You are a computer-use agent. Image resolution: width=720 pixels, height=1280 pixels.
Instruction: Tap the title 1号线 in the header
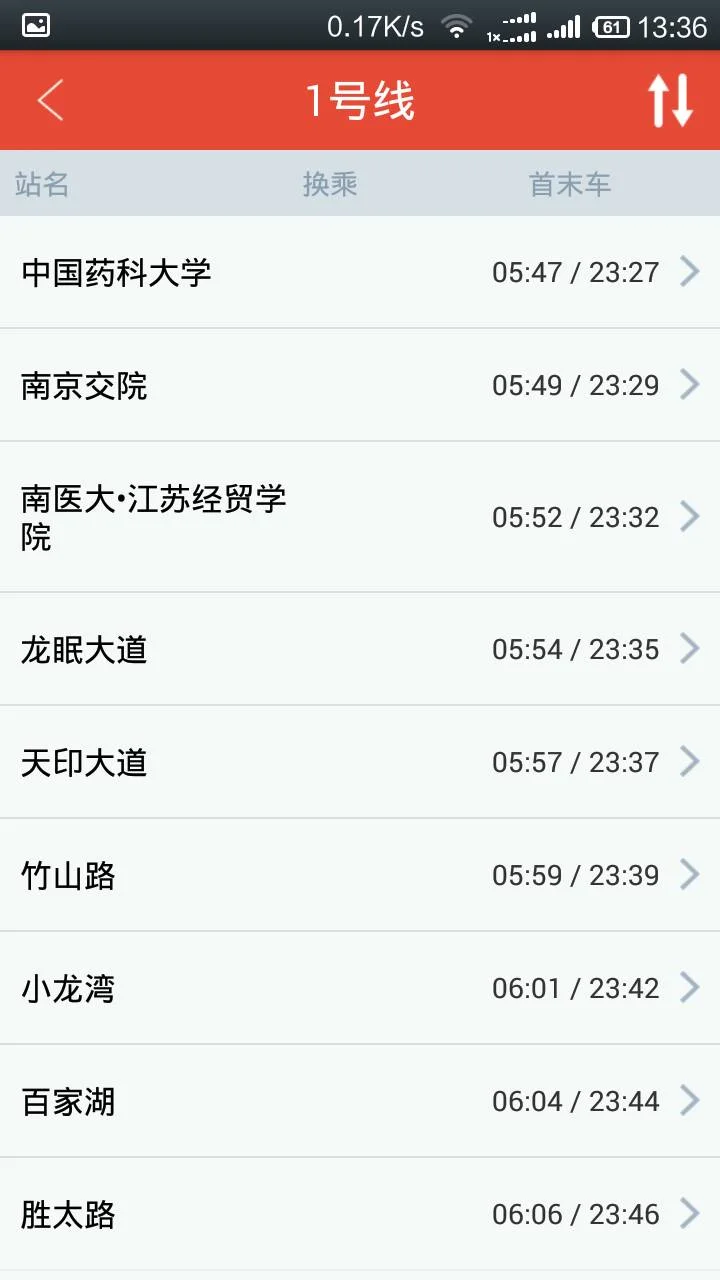(360, 100)
